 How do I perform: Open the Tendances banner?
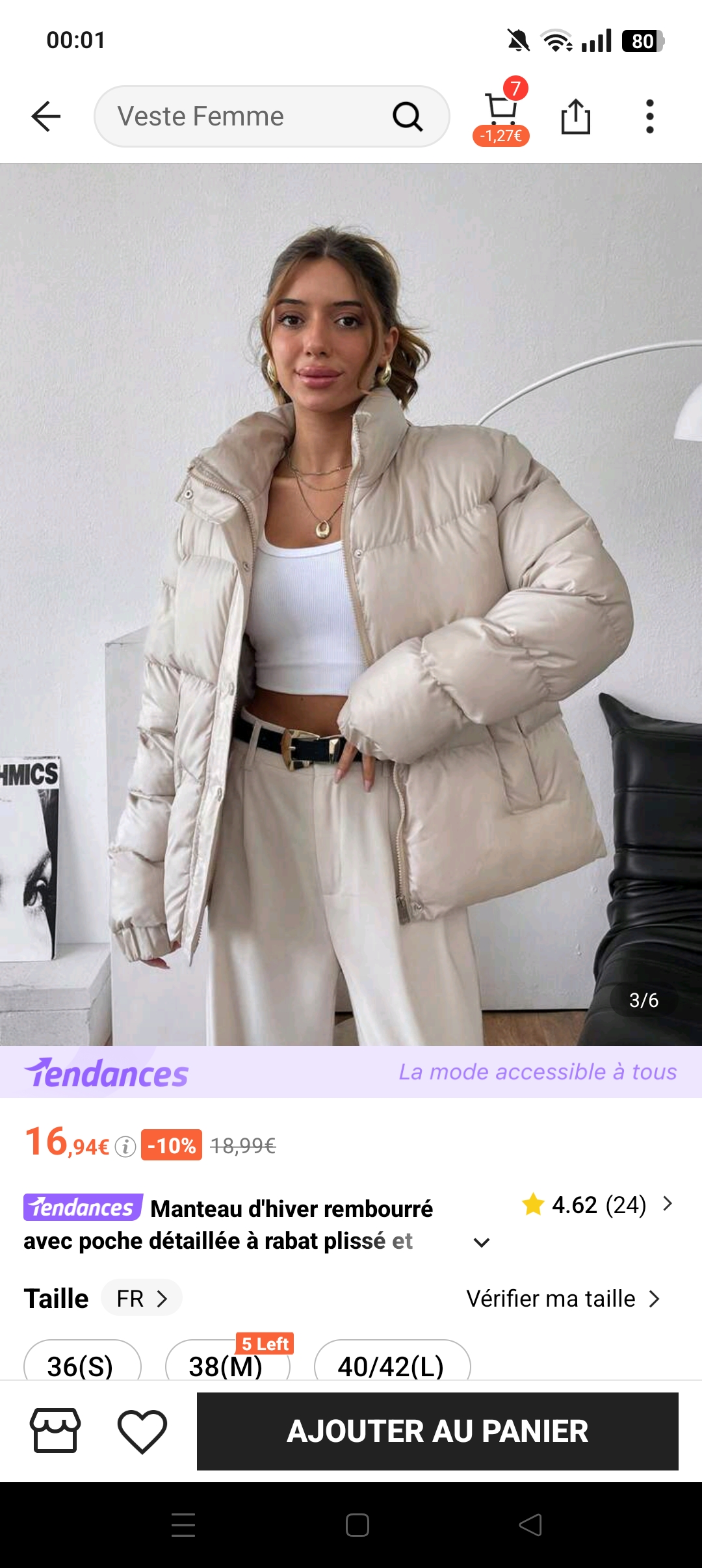[x=351, y=1072]
